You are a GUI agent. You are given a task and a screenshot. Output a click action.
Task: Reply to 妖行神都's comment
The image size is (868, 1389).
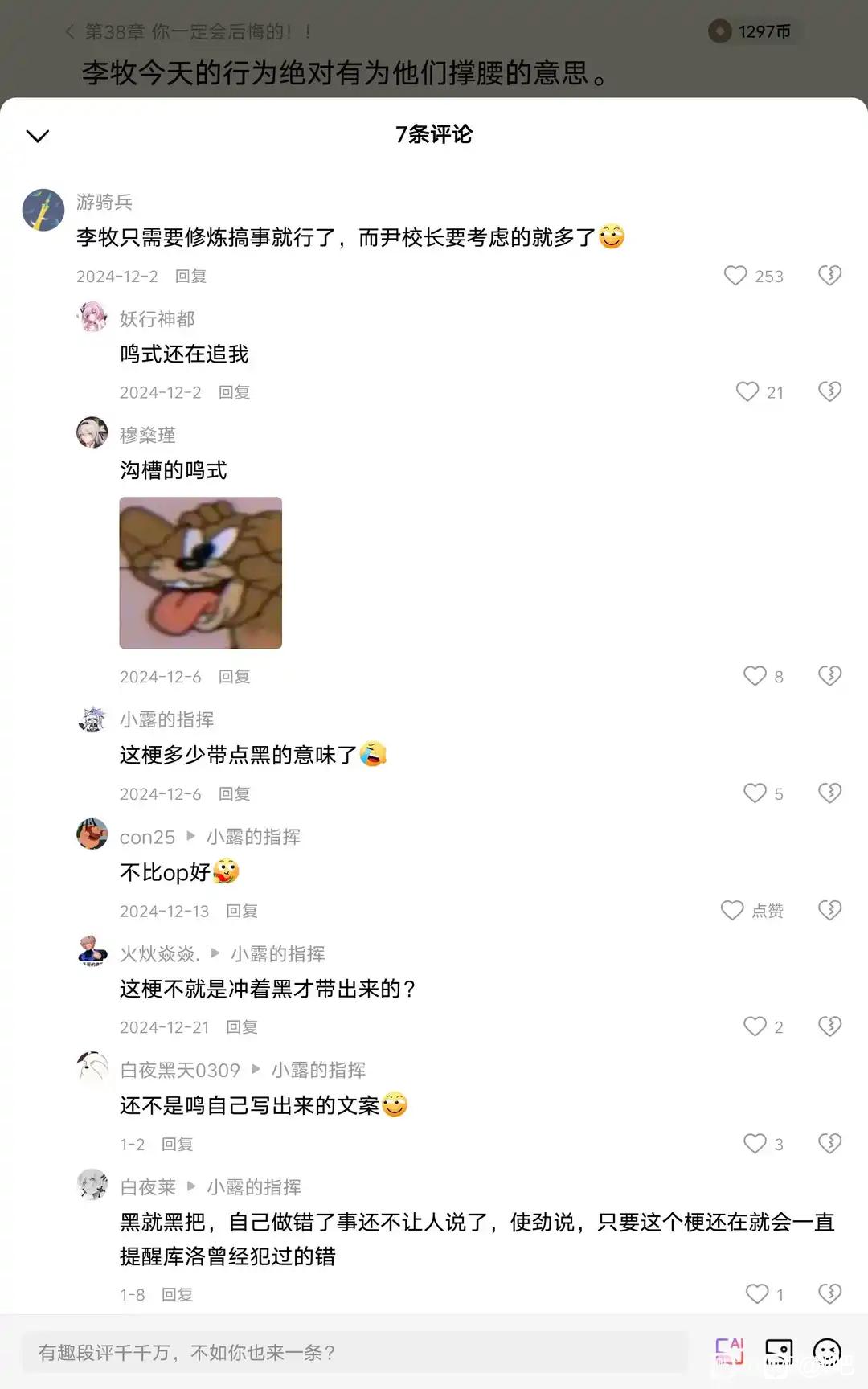coord(234,392)
